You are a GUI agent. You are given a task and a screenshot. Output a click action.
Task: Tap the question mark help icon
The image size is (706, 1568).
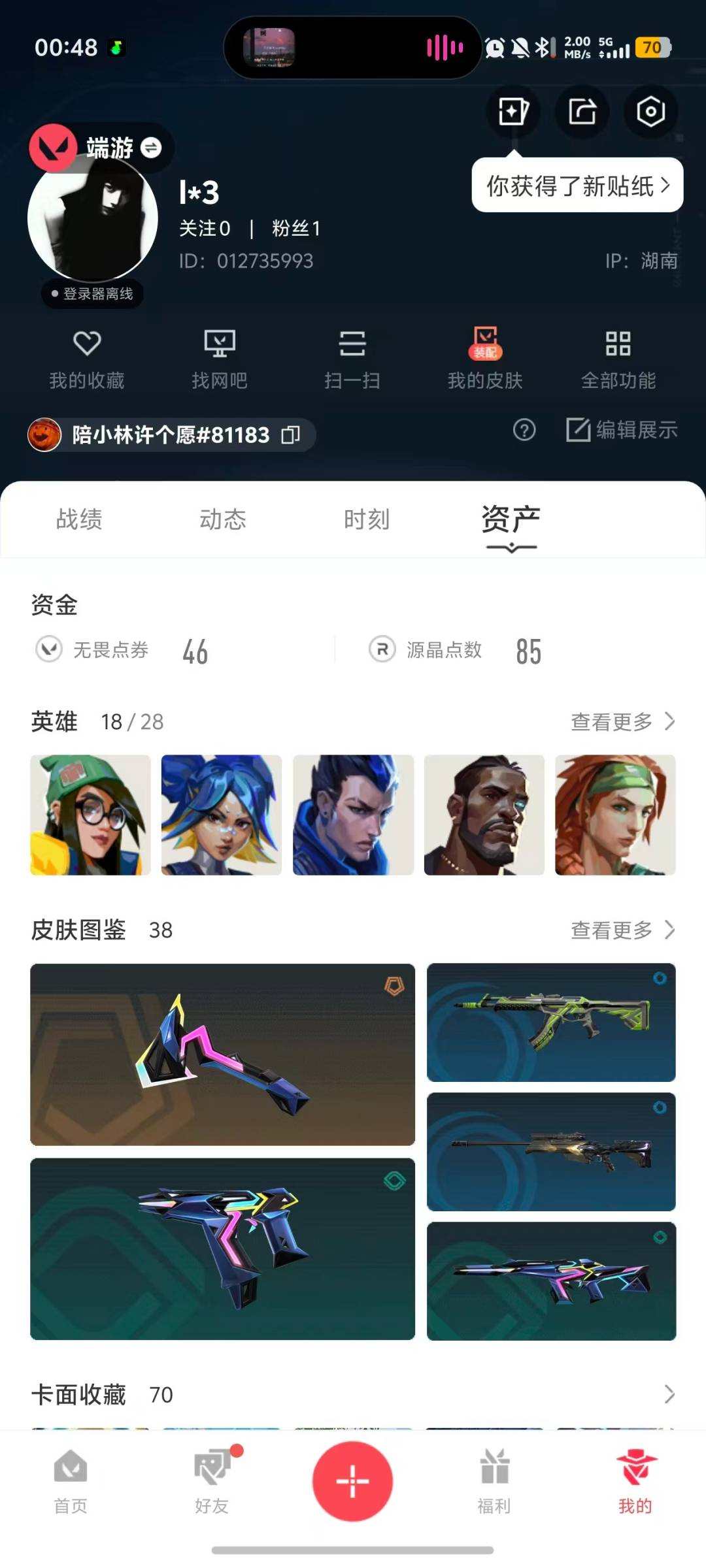coord(524,429)
